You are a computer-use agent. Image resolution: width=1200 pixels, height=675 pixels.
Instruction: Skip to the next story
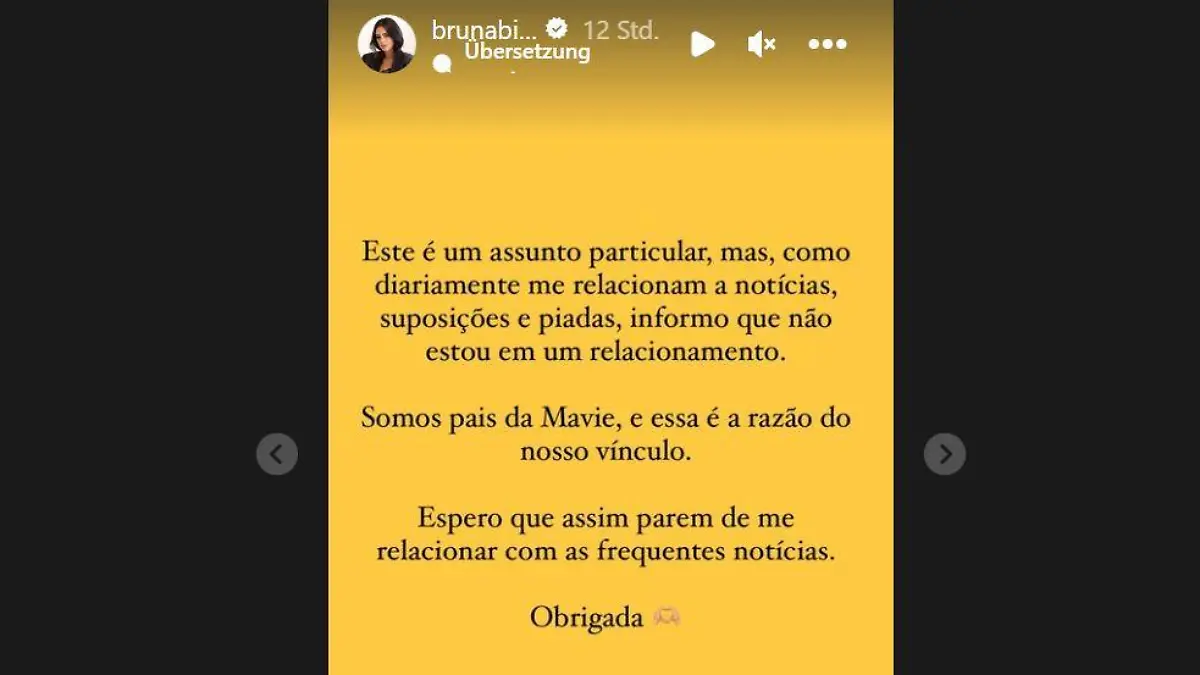tap(944, 454)
